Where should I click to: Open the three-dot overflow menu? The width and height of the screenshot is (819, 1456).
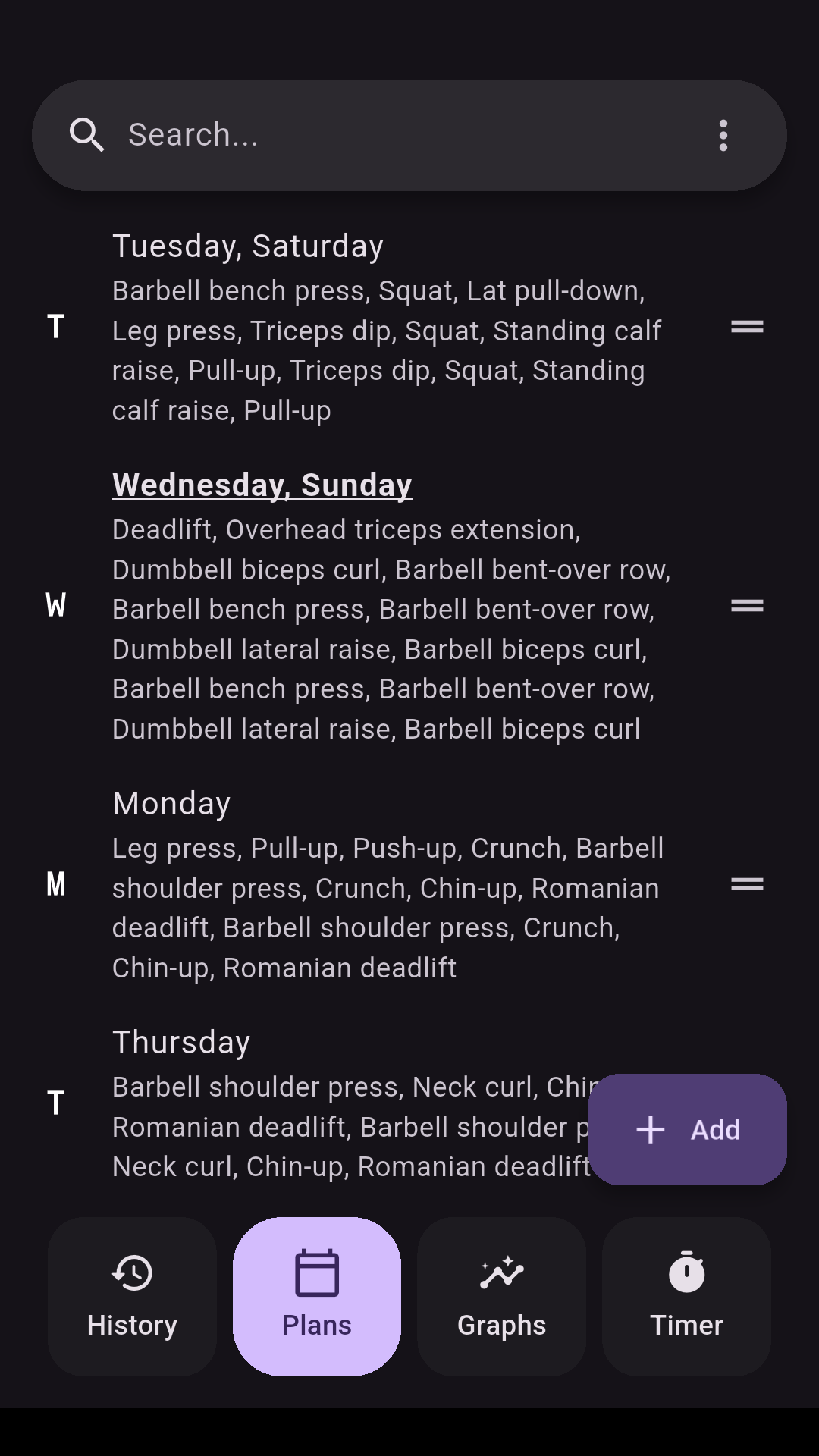(x=723, y=135)
